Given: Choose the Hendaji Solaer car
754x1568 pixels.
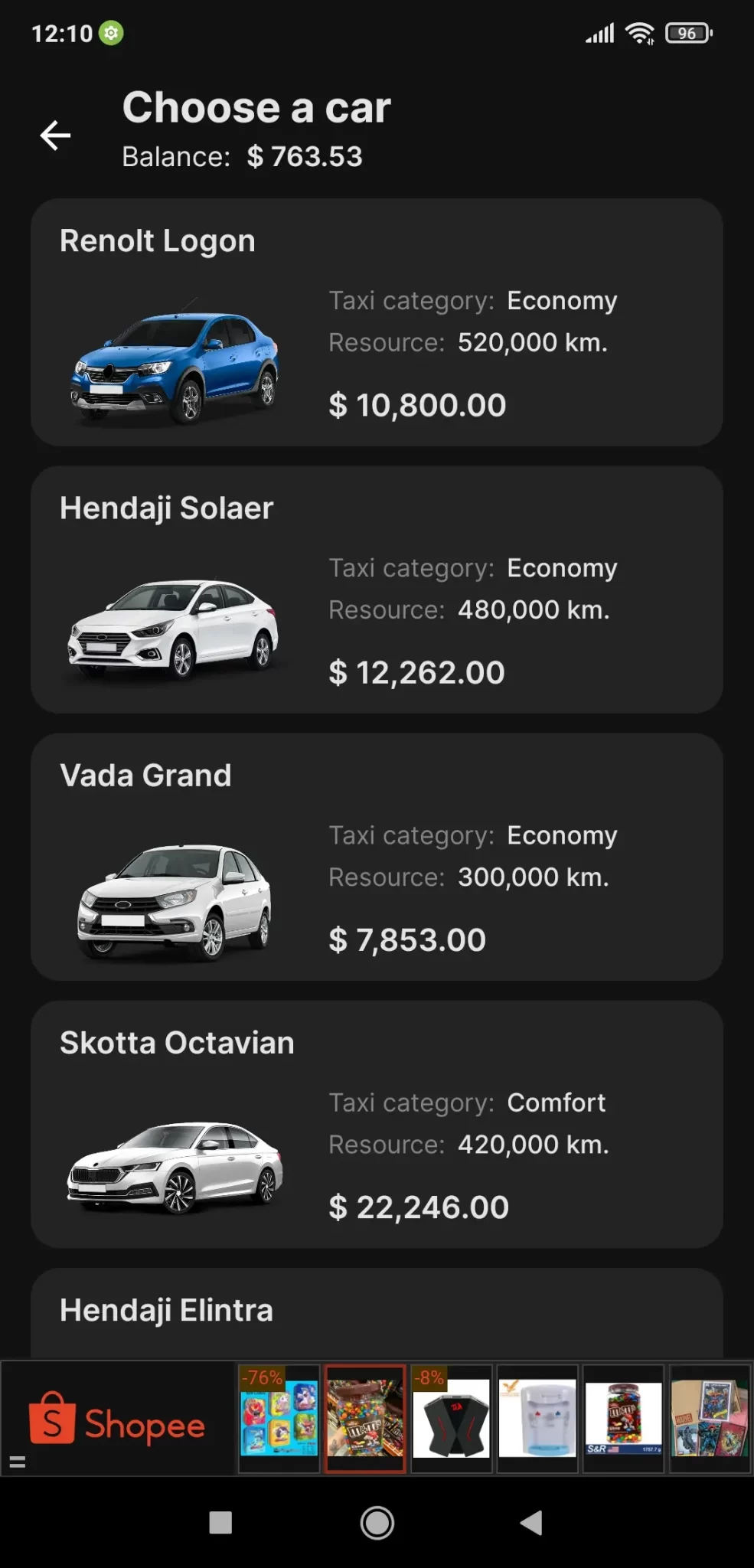Looking at the screenshot, I should pos(377,590).
